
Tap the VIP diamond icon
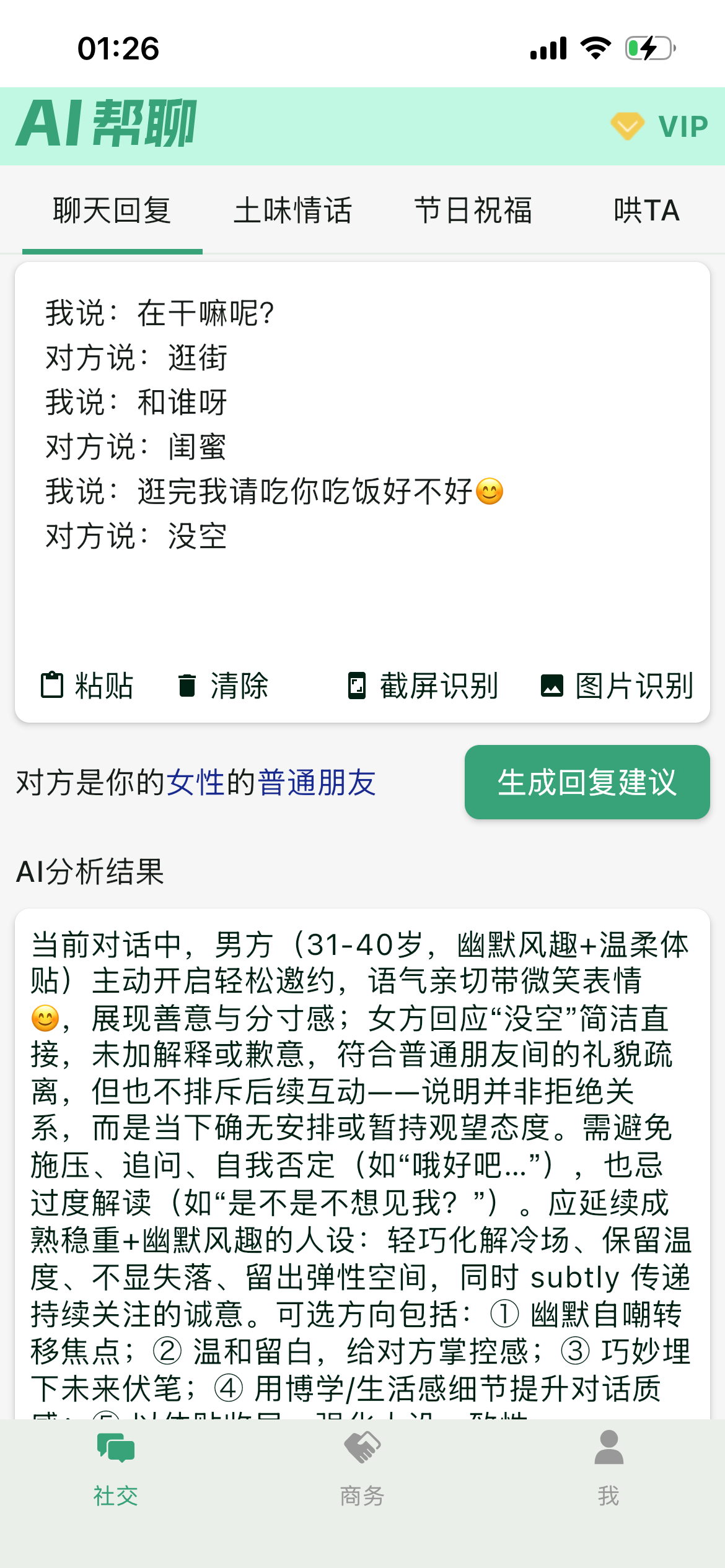coord(627,126)
